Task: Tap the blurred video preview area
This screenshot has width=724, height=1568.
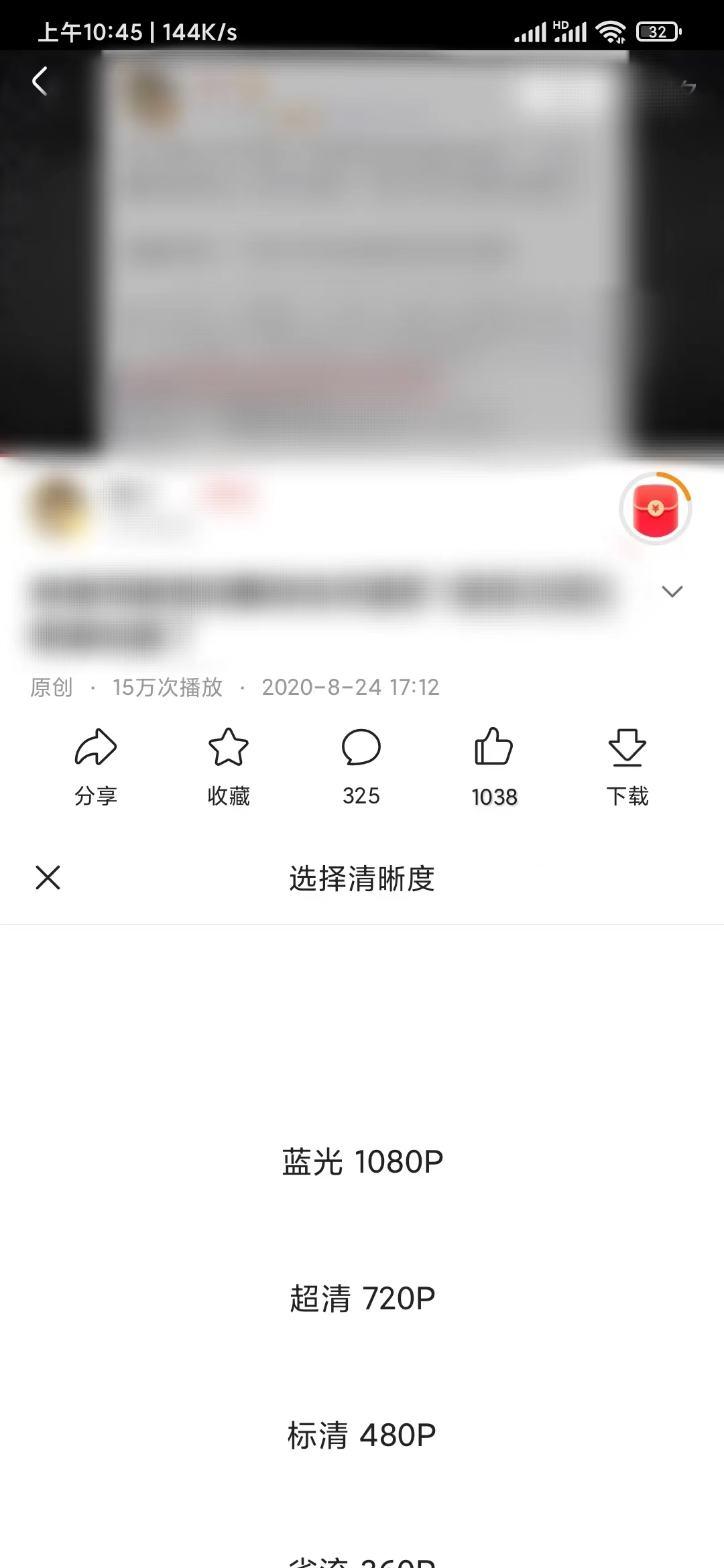Action: coord(362,255)
